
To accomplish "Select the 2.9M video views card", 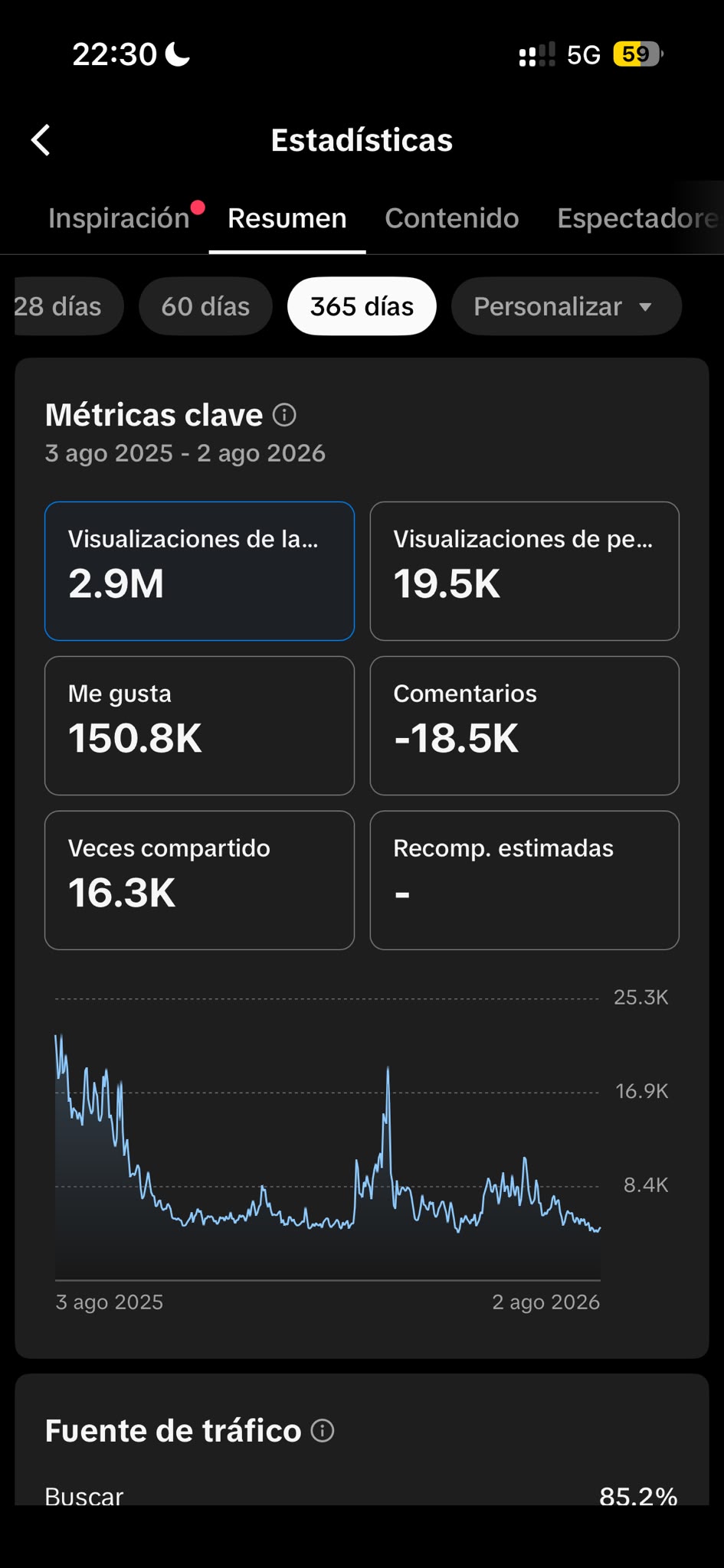I will point(199,571).
